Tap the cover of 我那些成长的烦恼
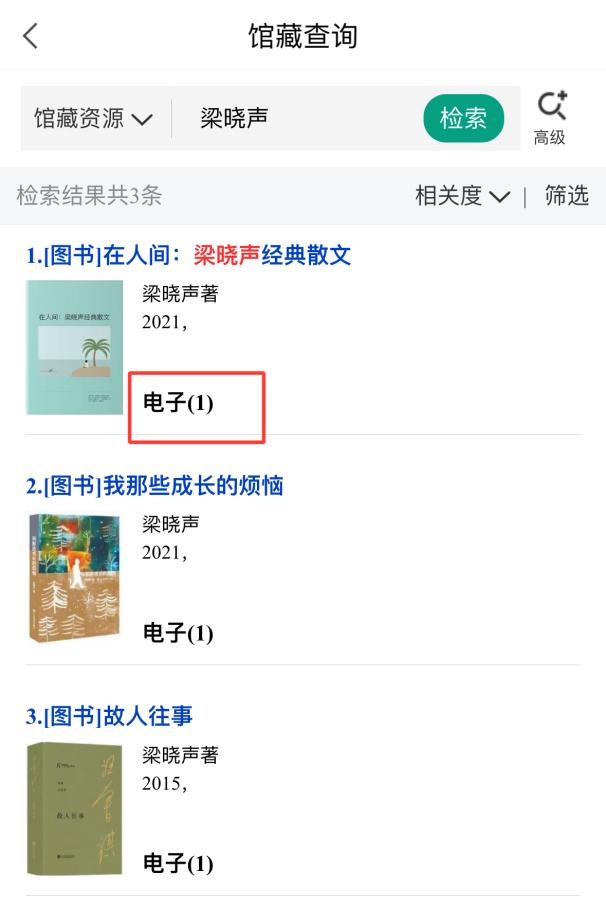The height and width of the screenshot is (908, 606). [x=75, y=577]
